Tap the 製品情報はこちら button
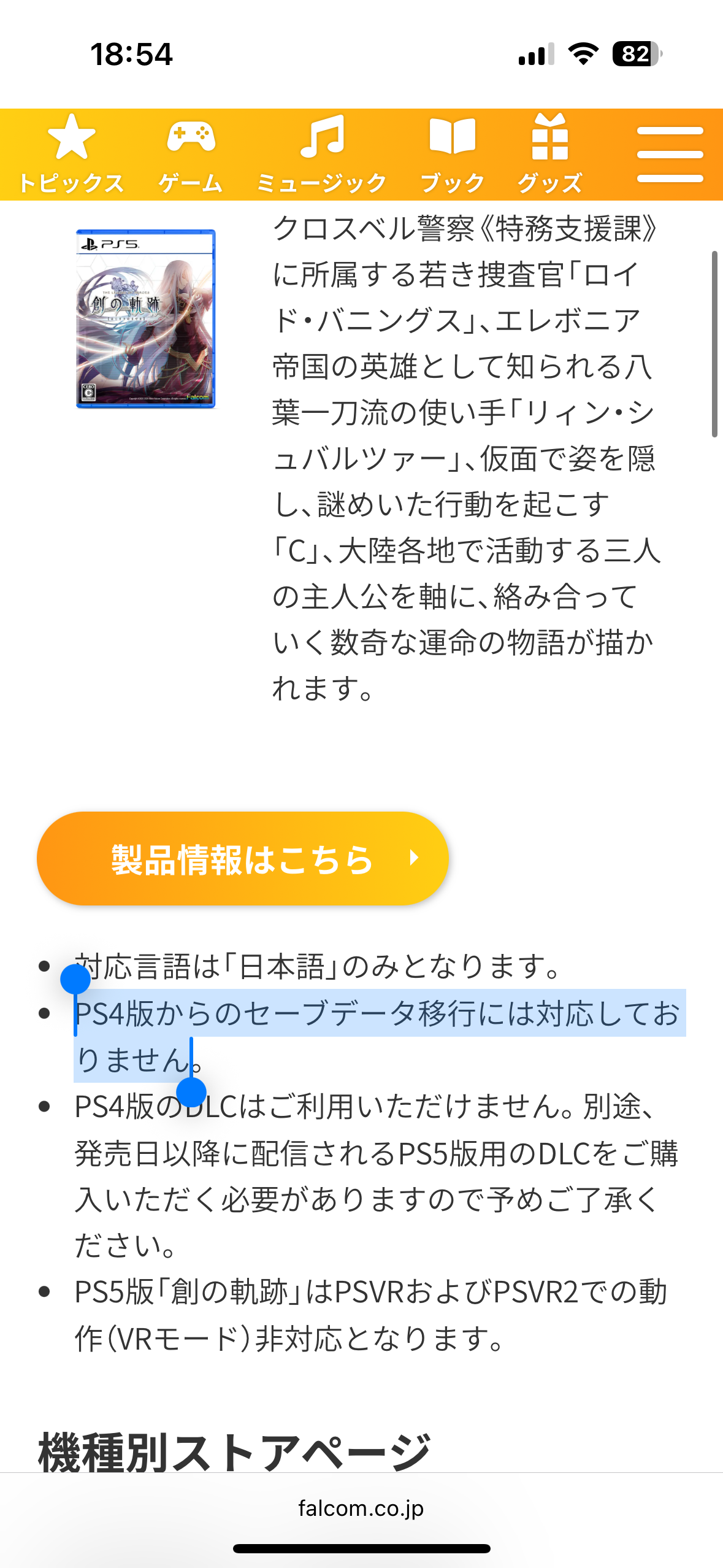The height and width of the screenshot is (1568, 723). 243,858
